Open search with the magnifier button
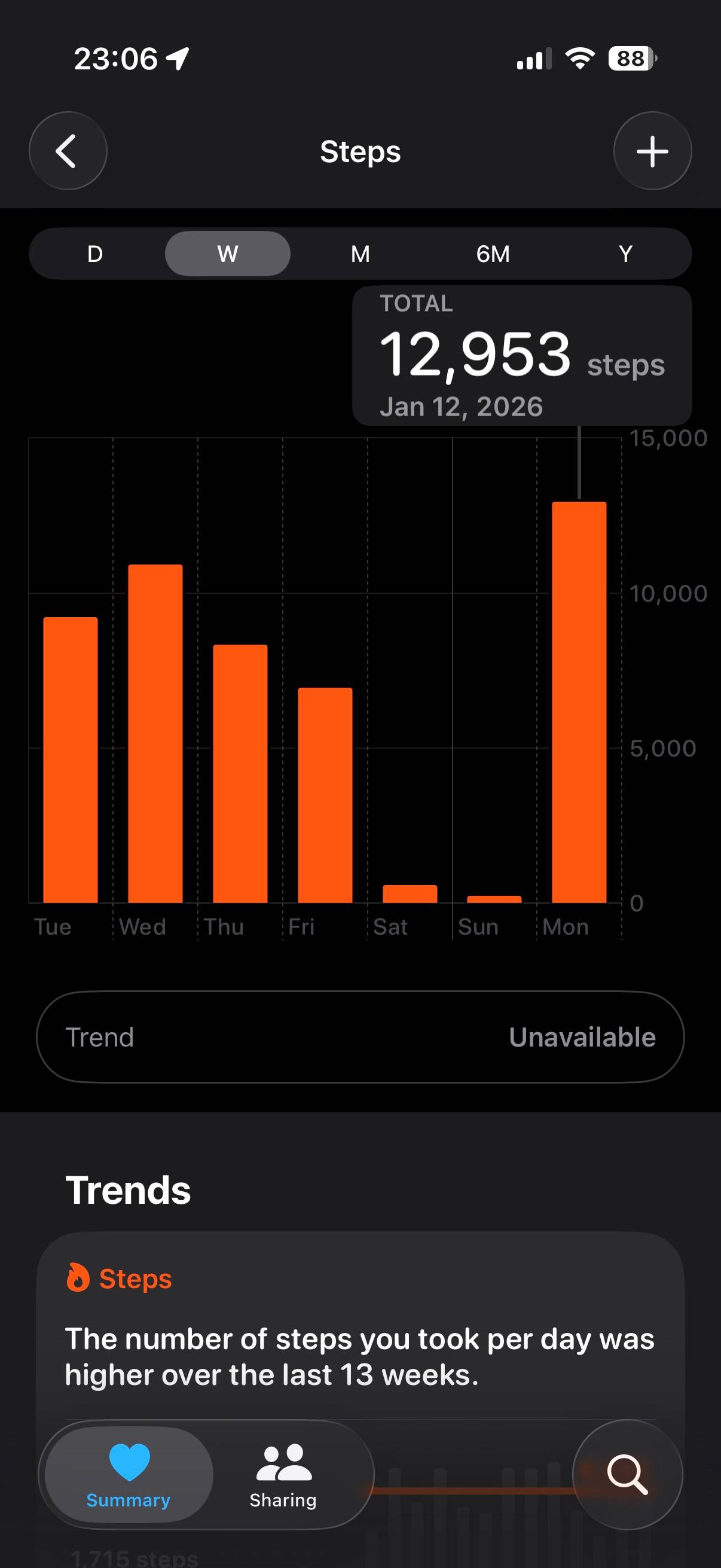The image size is (721, 1568). (x=627, y=1474)
